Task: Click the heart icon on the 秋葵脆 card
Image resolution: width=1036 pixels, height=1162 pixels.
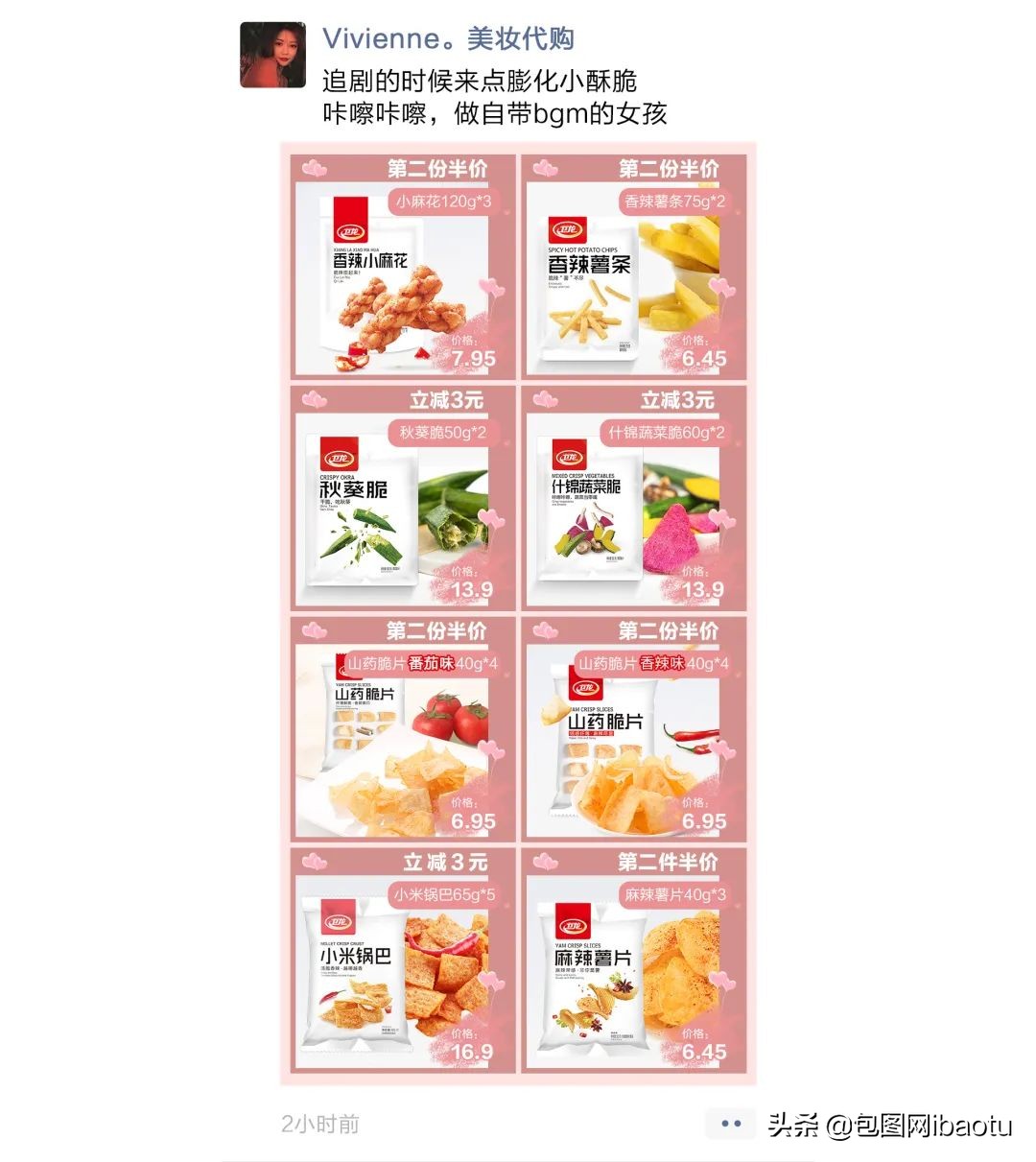Action: 316,400
